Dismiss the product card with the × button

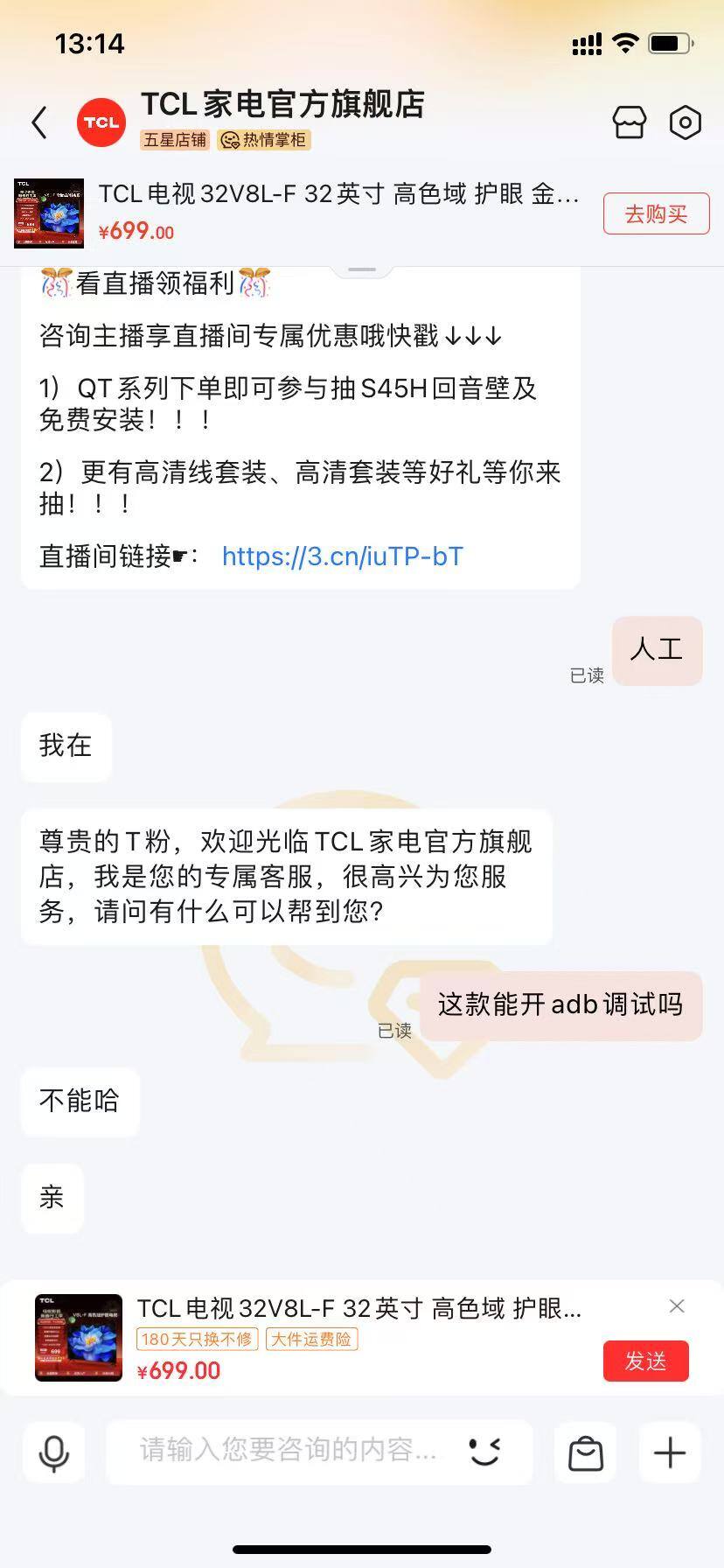tap(677, 1305)
